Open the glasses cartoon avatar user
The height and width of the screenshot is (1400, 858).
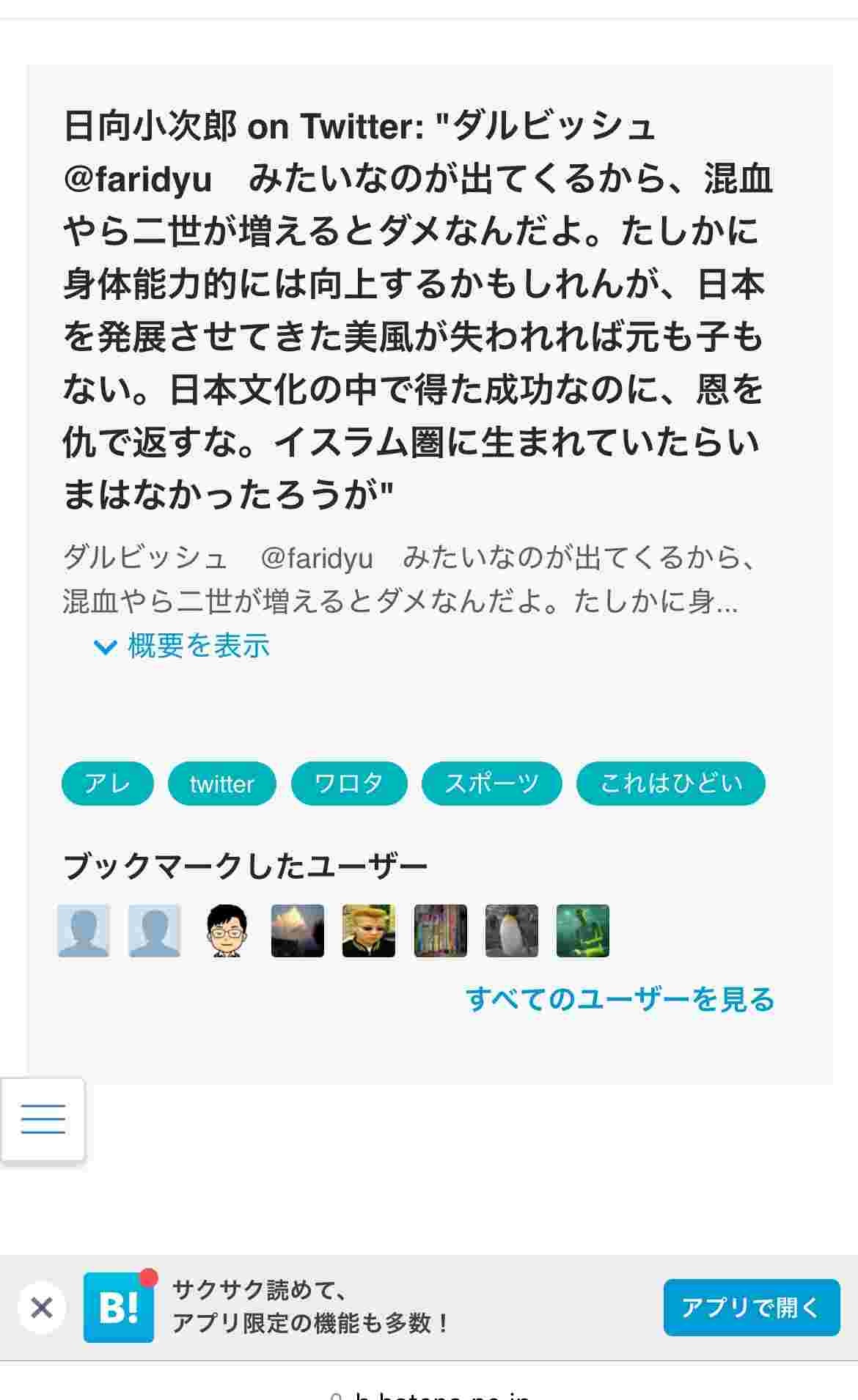pyautogui.click(x=226, y=931)
